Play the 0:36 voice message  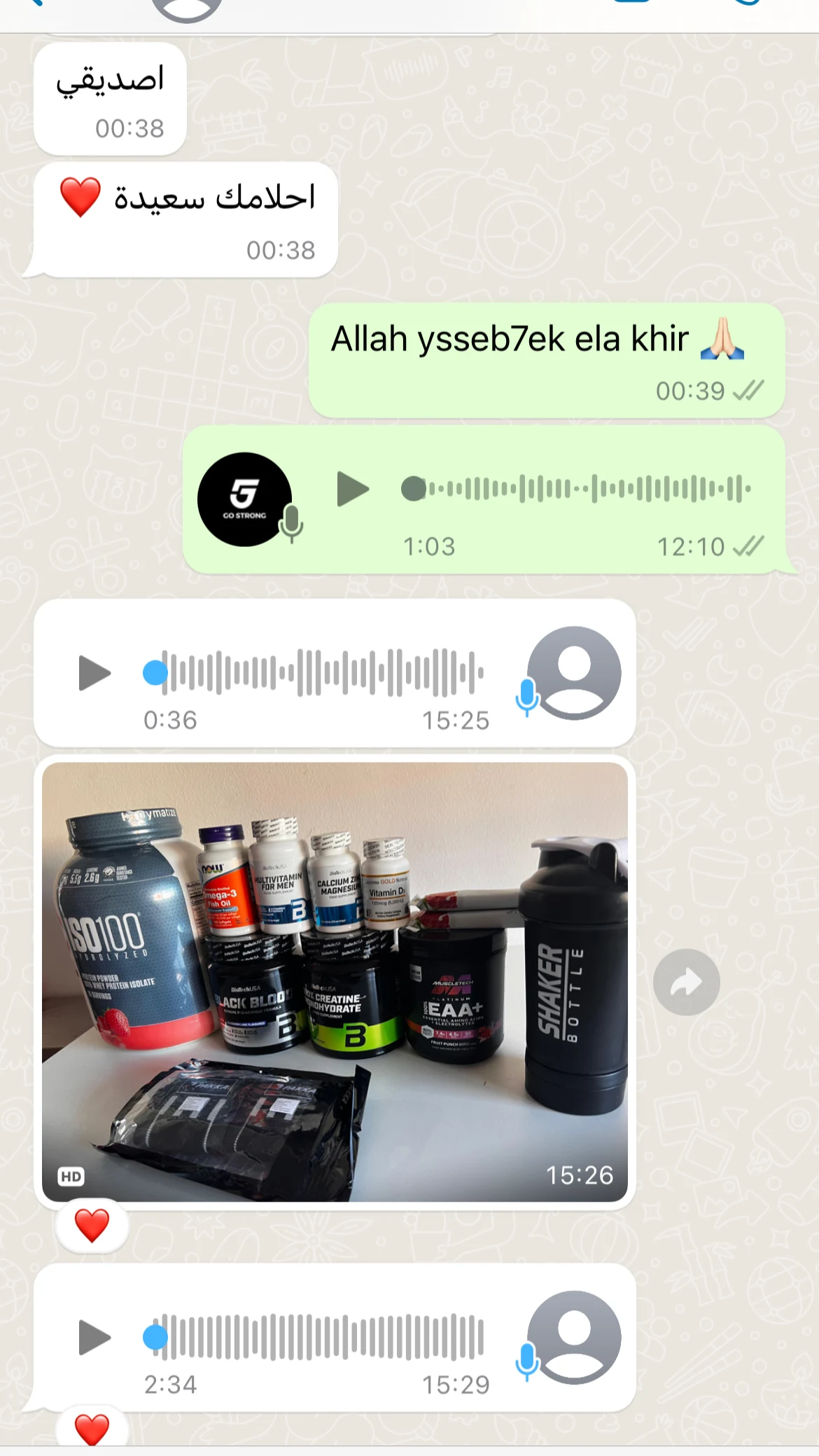(94, 673)
